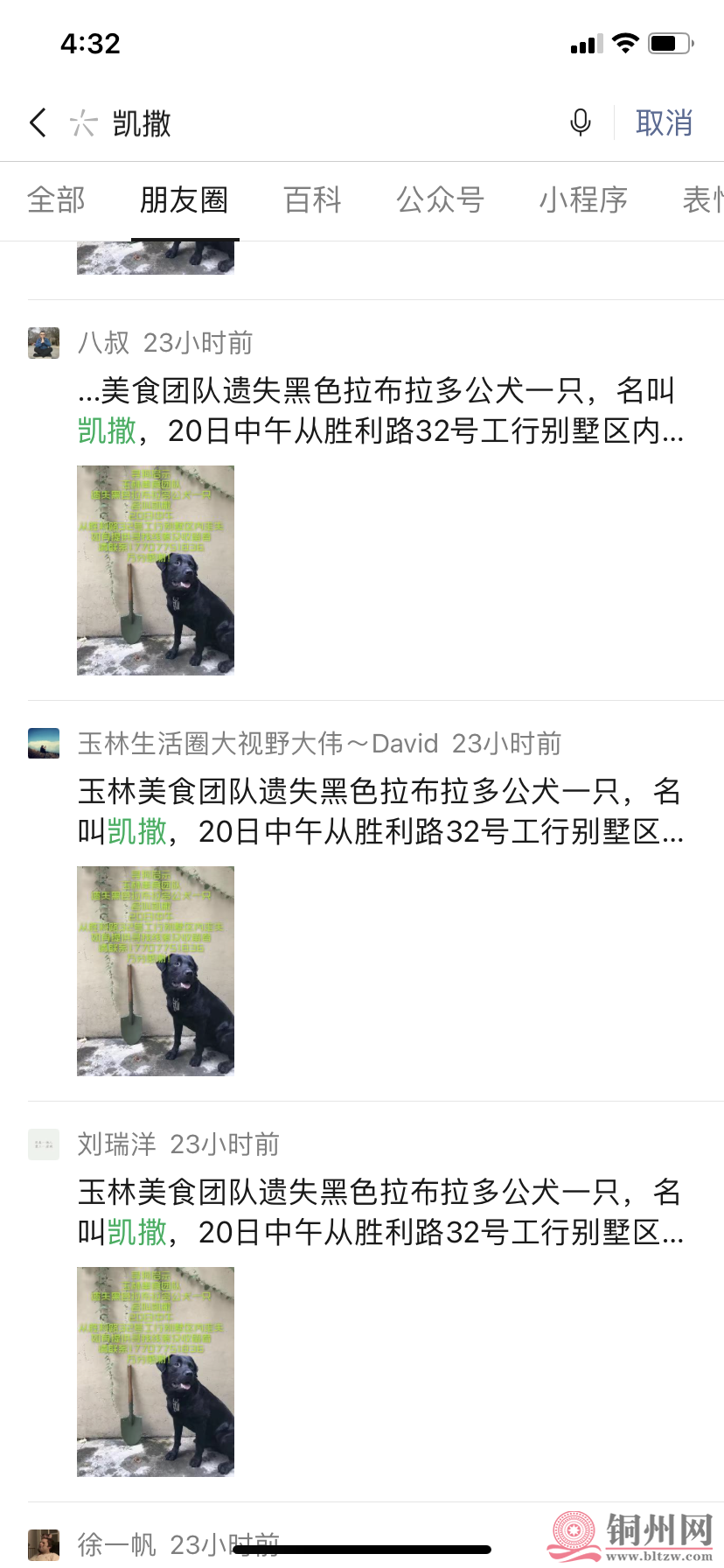Screen dimensions: 724x1568
Task: Tap the back arrow to exit search
Action: tap(37, 122)
